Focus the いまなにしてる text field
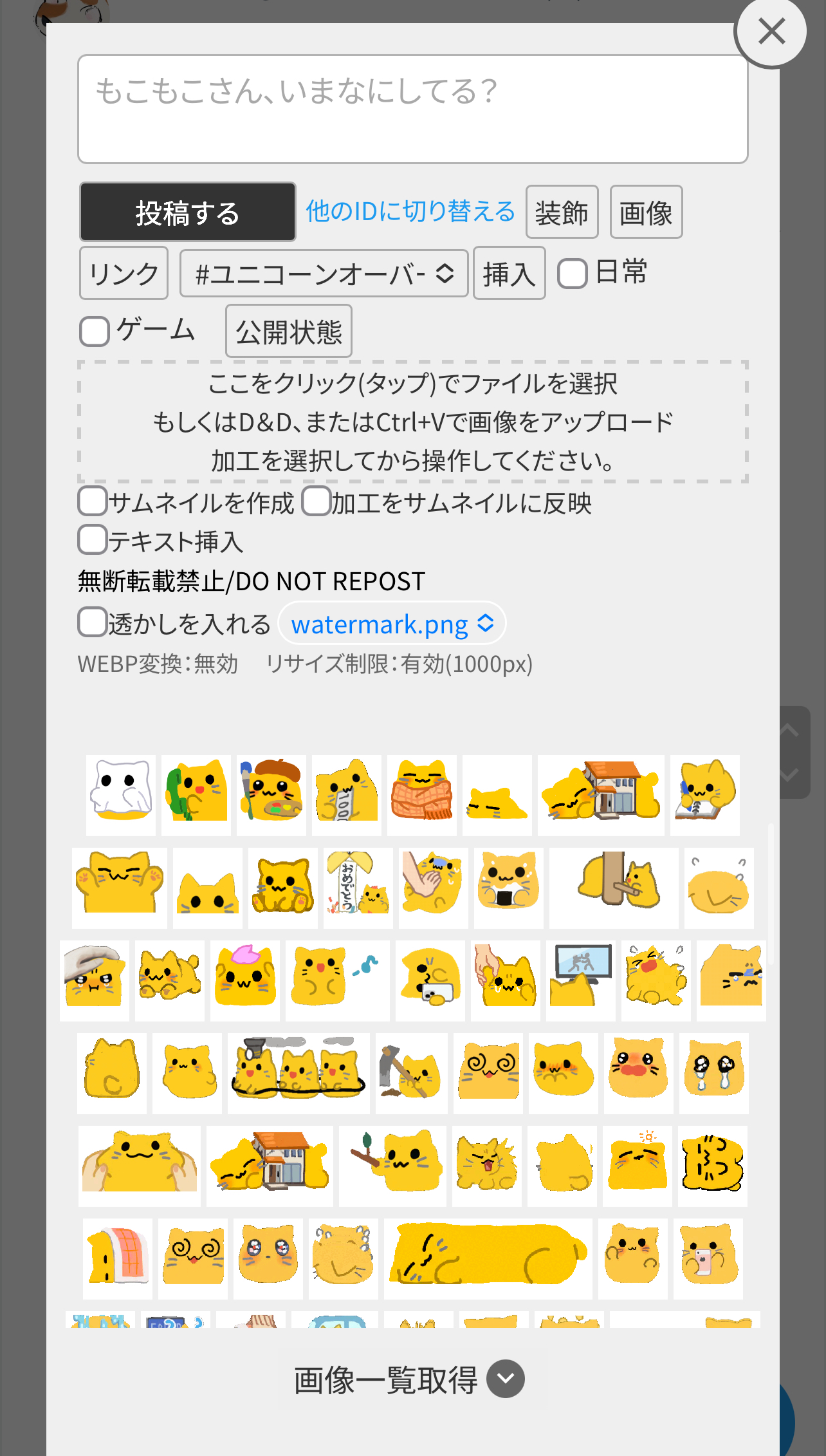This screenshot has width=826, height=1456. [x=413, y=109]
